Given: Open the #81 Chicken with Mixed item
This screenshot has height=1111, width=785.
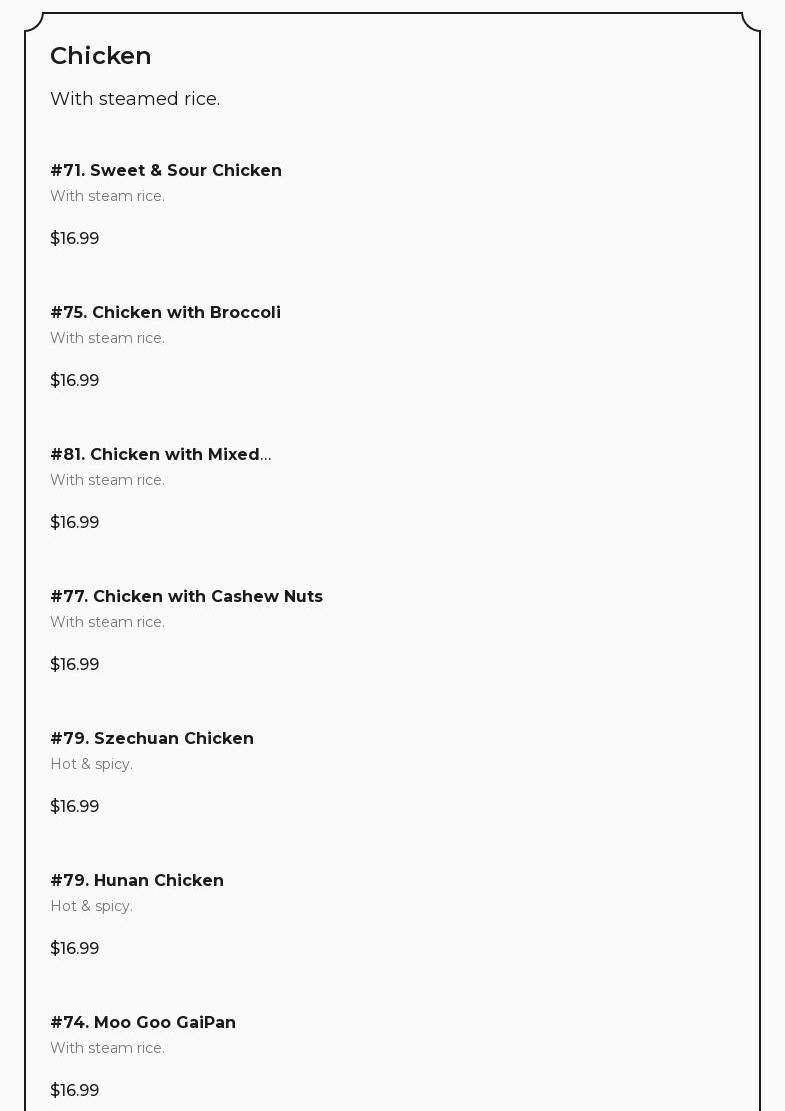Looking at the screenshot, I should point(160,455).
